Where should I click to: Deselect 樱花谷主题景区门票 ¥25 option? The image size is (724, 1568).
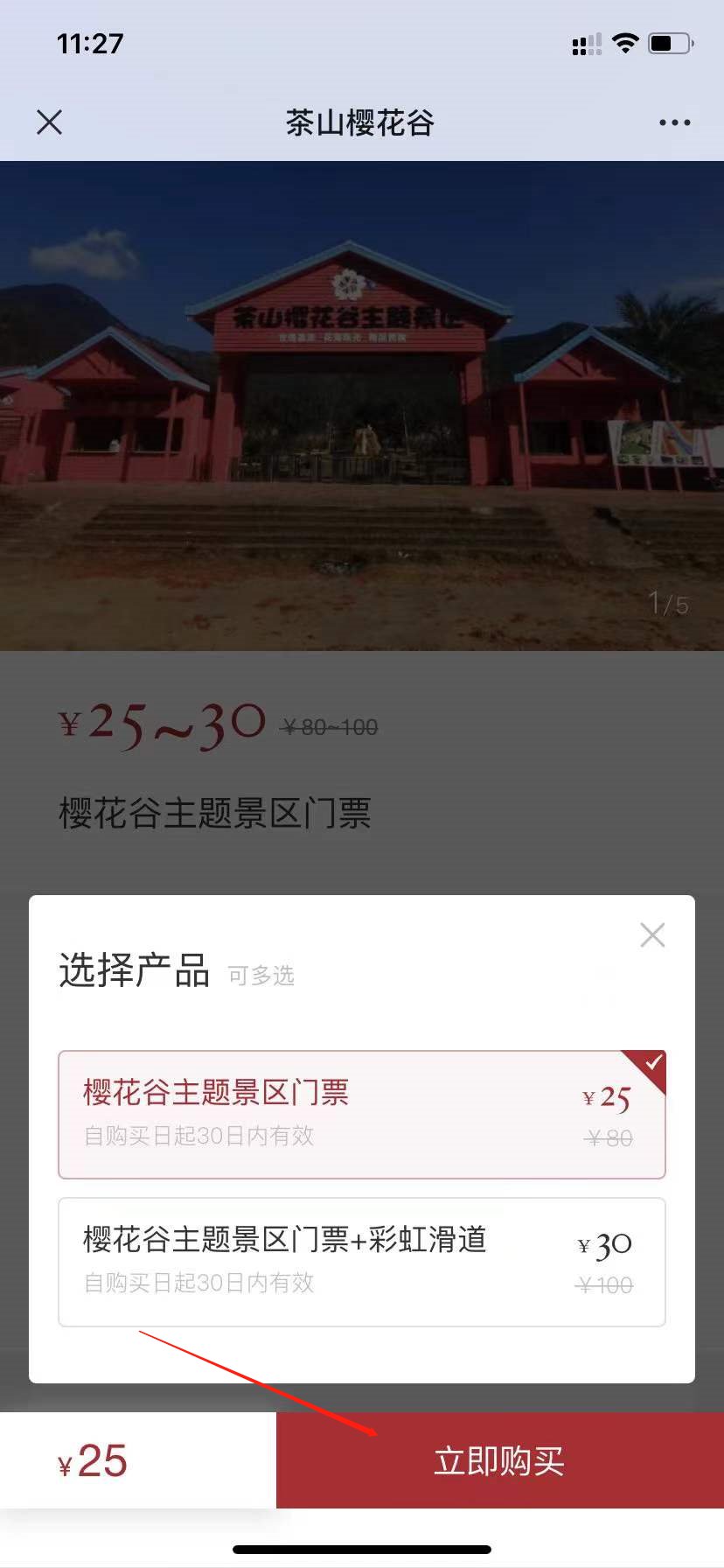(361, 1114)
